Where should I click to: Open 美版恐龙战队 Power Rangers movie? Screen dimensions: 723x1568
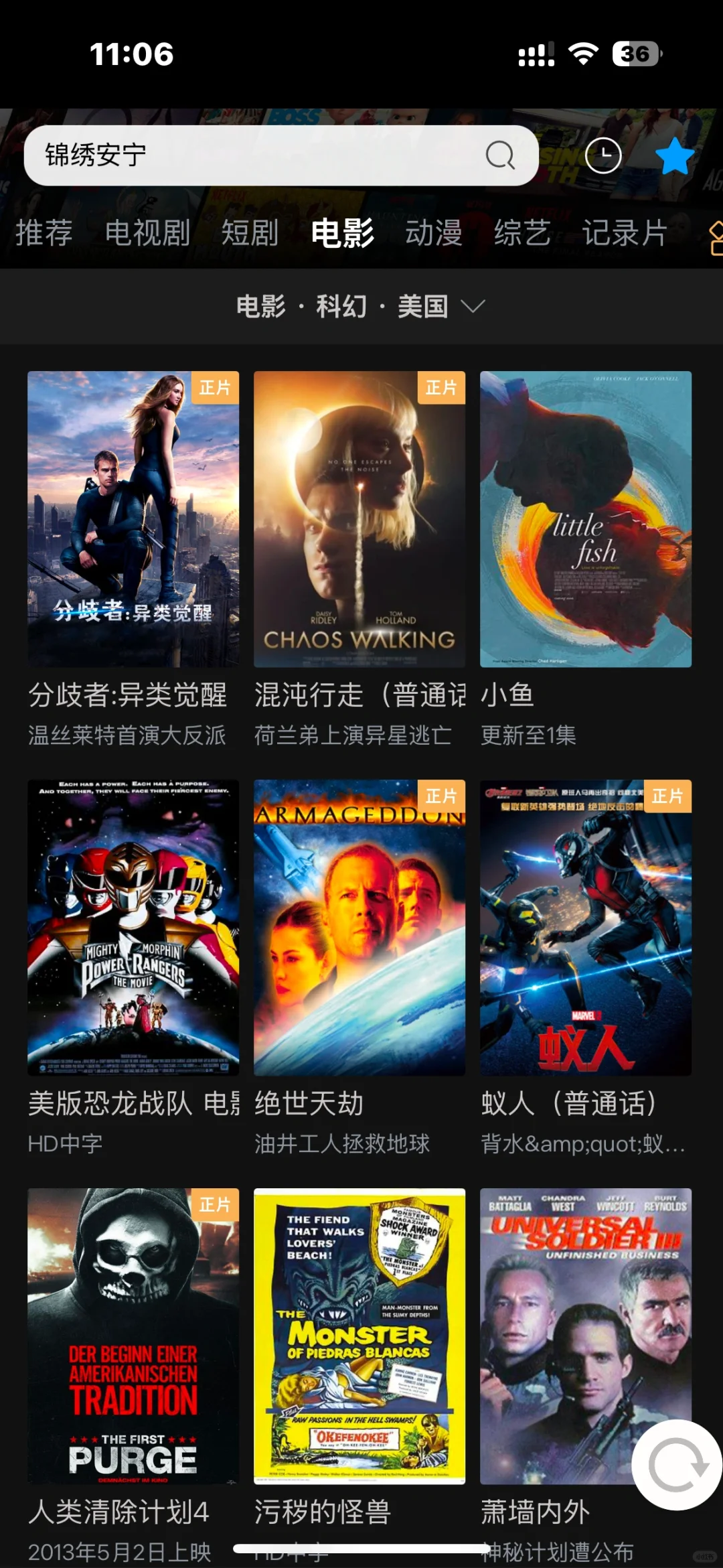click(133, 928)
